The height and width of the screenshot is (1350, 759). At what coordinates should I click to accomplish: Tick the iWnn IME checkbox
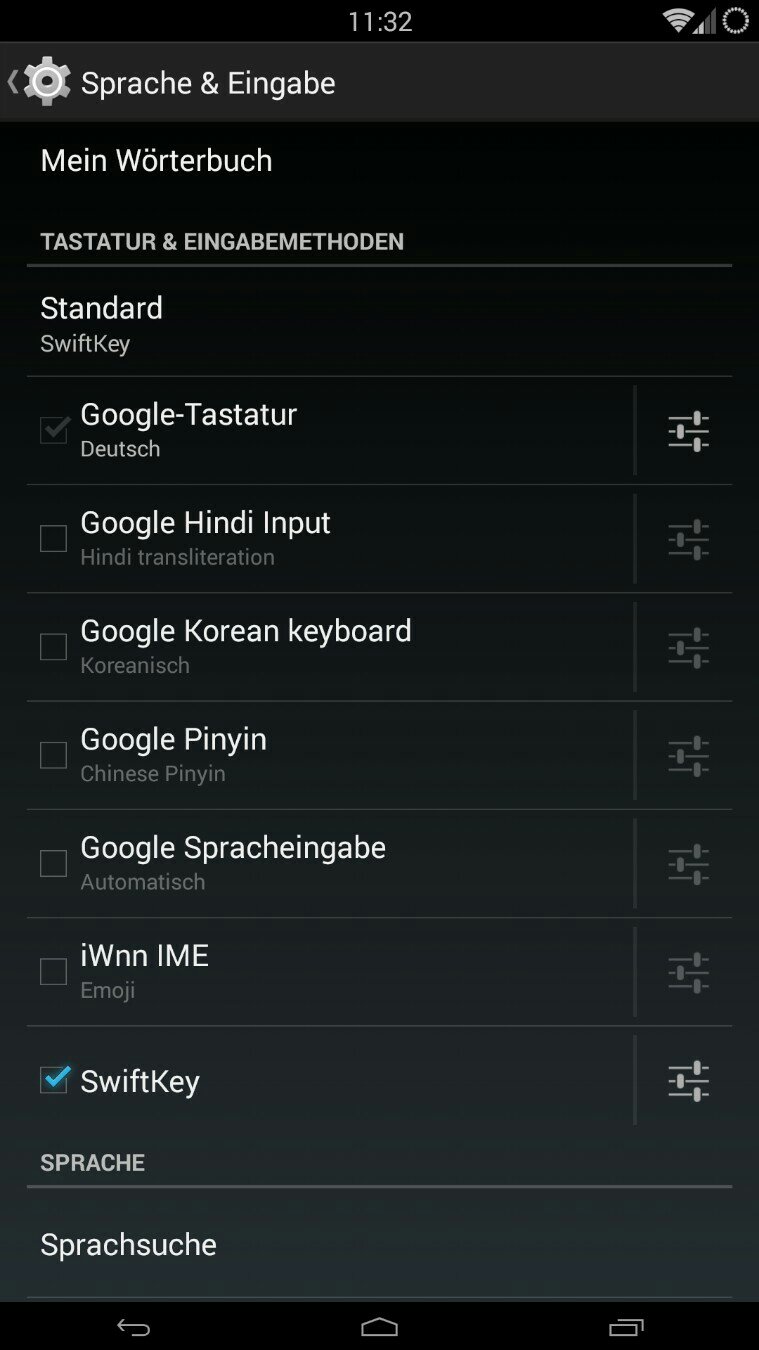click(53, 971)
